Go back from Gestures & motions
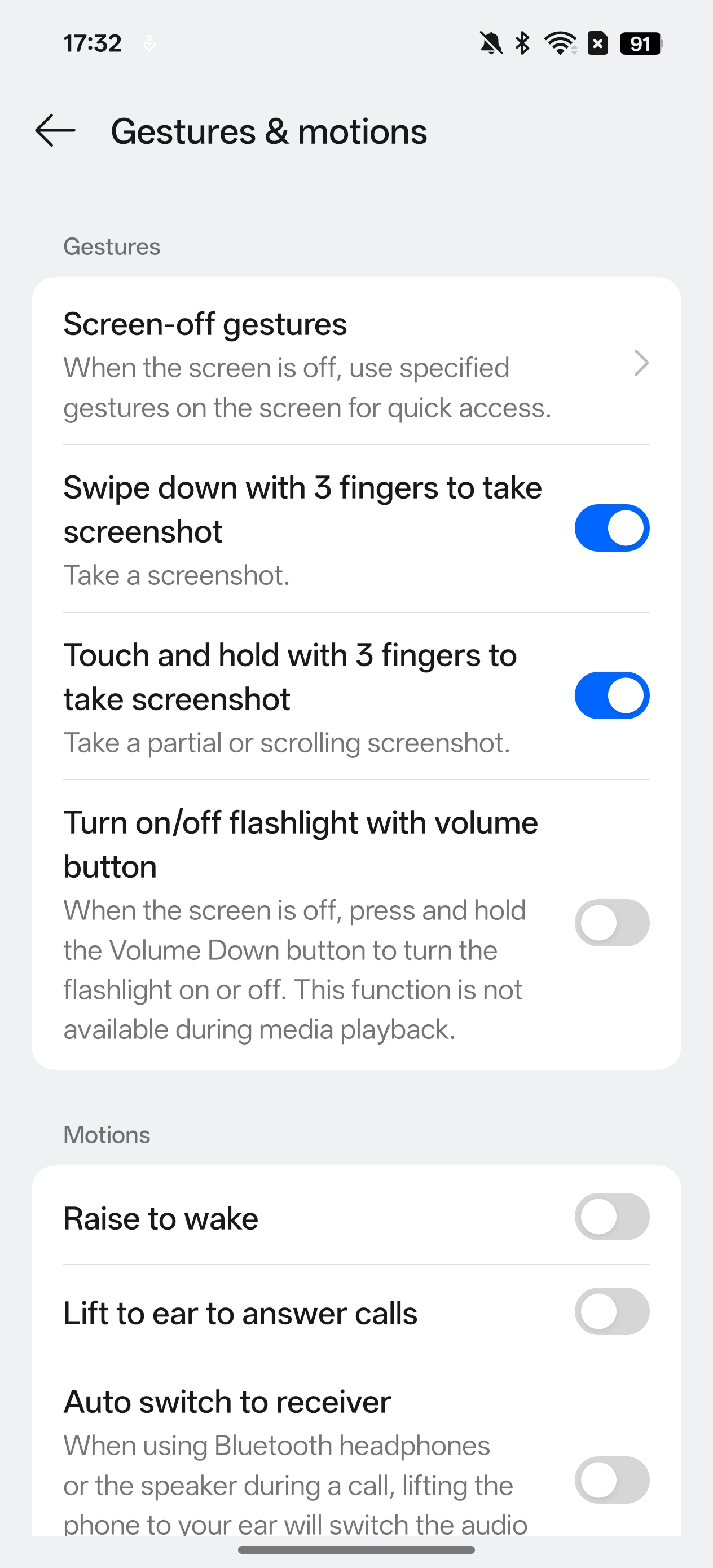 55,131
